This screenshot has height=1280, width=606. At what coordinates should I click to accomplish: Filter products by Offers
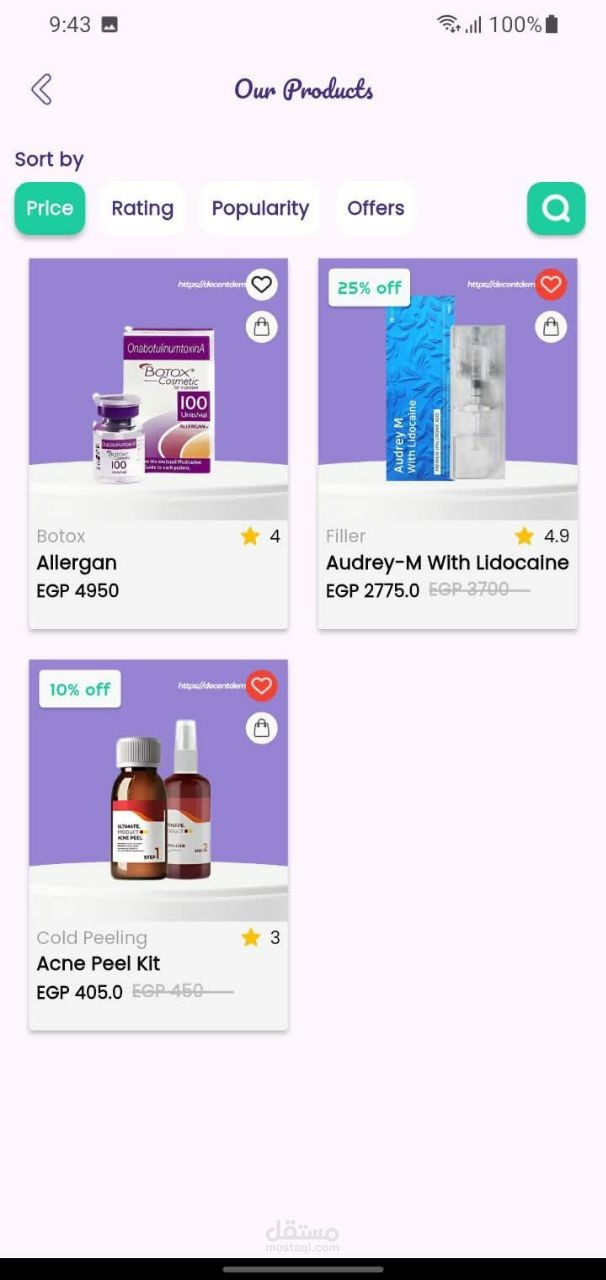[x=376, y=208]
